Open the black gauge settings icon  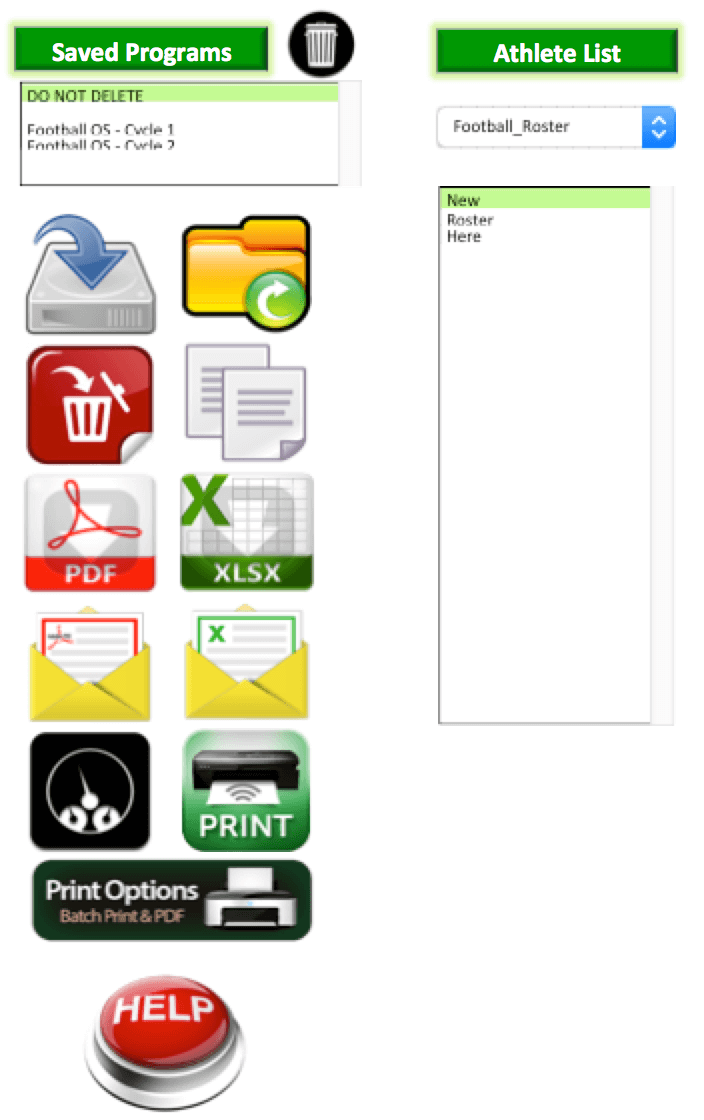click(90, 791)
